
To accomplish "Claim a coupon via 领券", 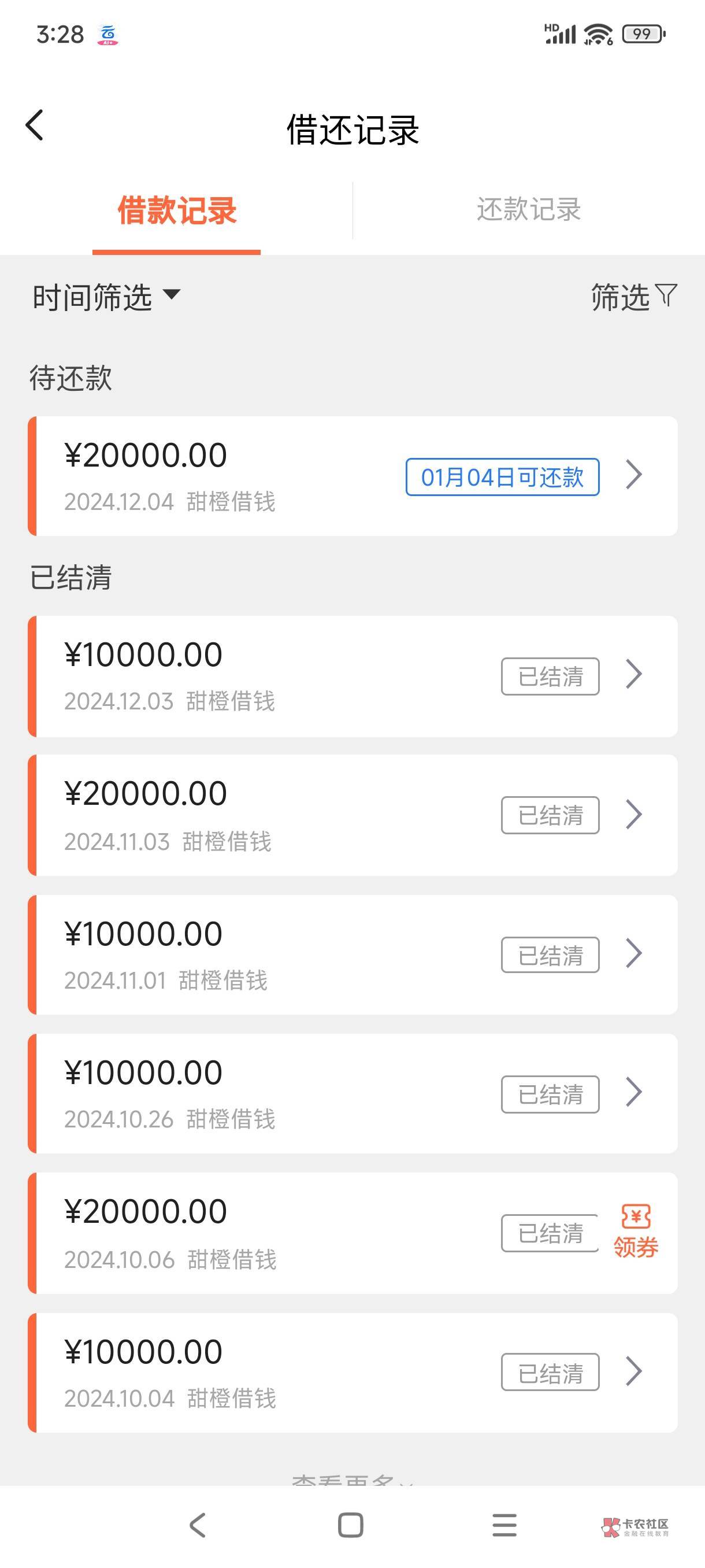I will 636,1232.
